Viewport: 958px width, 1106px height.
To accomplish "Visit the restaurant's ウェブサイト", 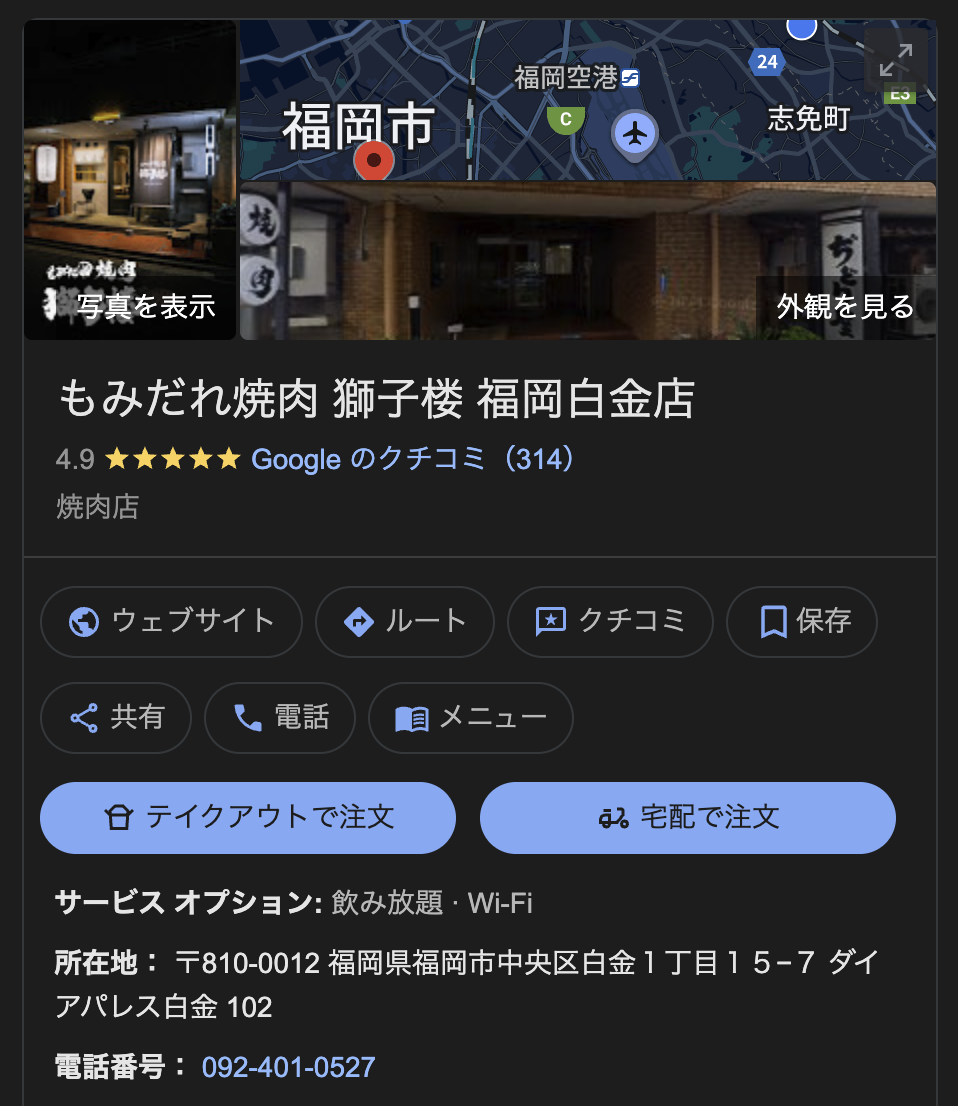I will click(x=171, y=621).
